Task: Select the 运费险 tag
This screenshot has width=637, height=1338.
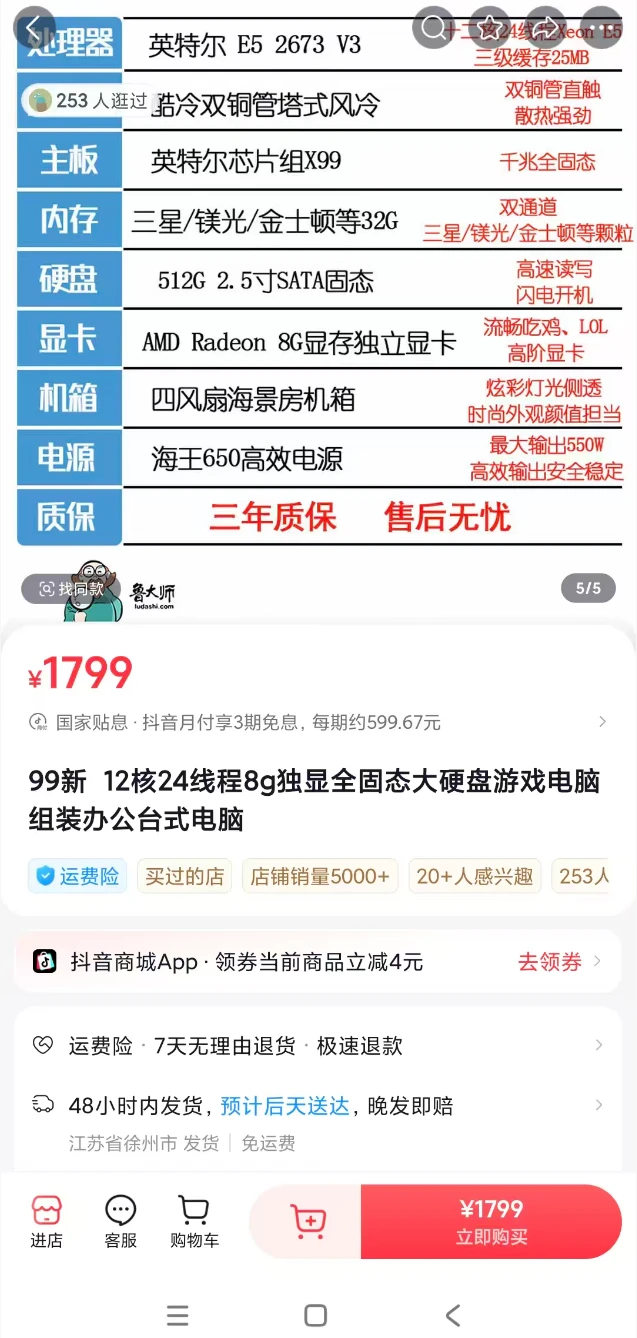Action: coord(78,877)
